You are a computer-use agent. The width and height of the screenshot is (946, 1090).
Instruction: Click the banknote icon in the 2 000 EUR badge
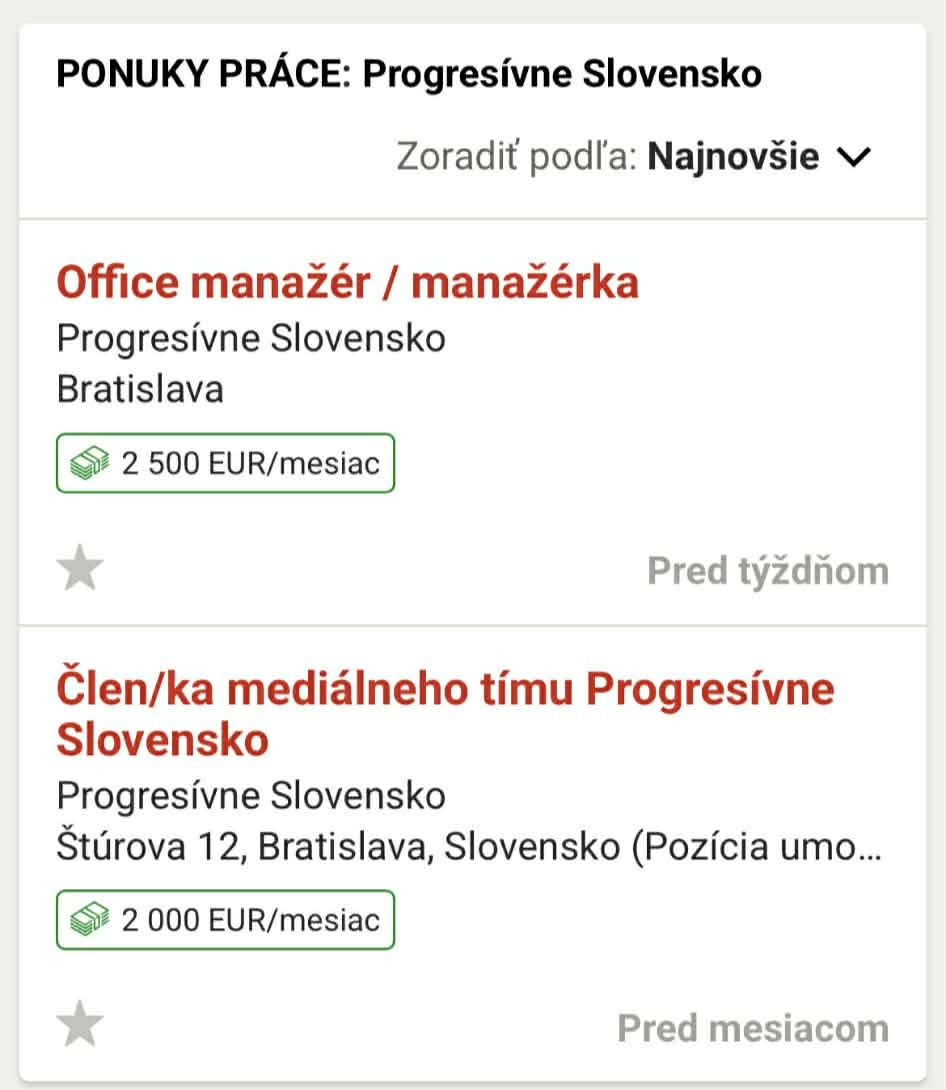point(90,920)
